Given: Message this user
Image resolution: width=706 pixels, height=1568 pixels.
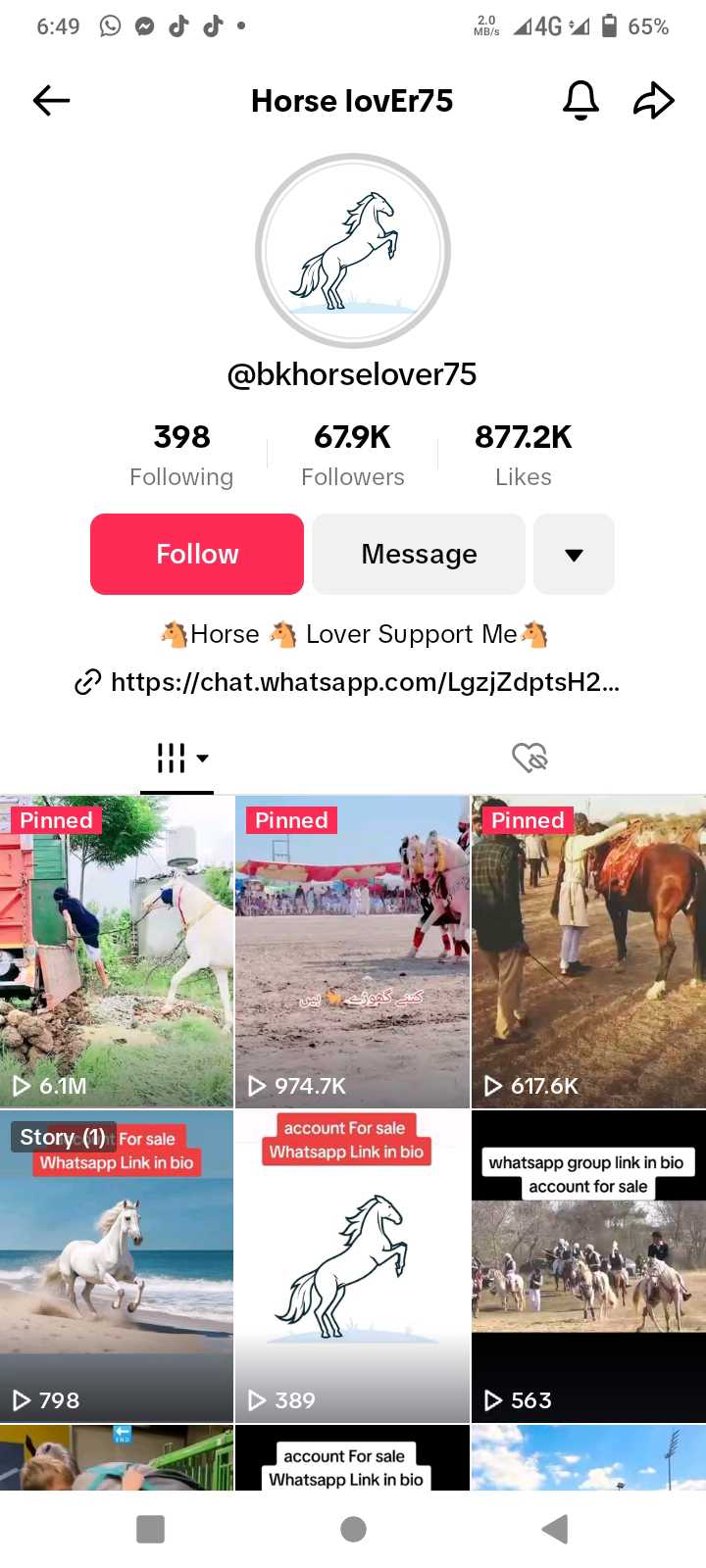Looking at the screenshot, I should tap(419, 554).
